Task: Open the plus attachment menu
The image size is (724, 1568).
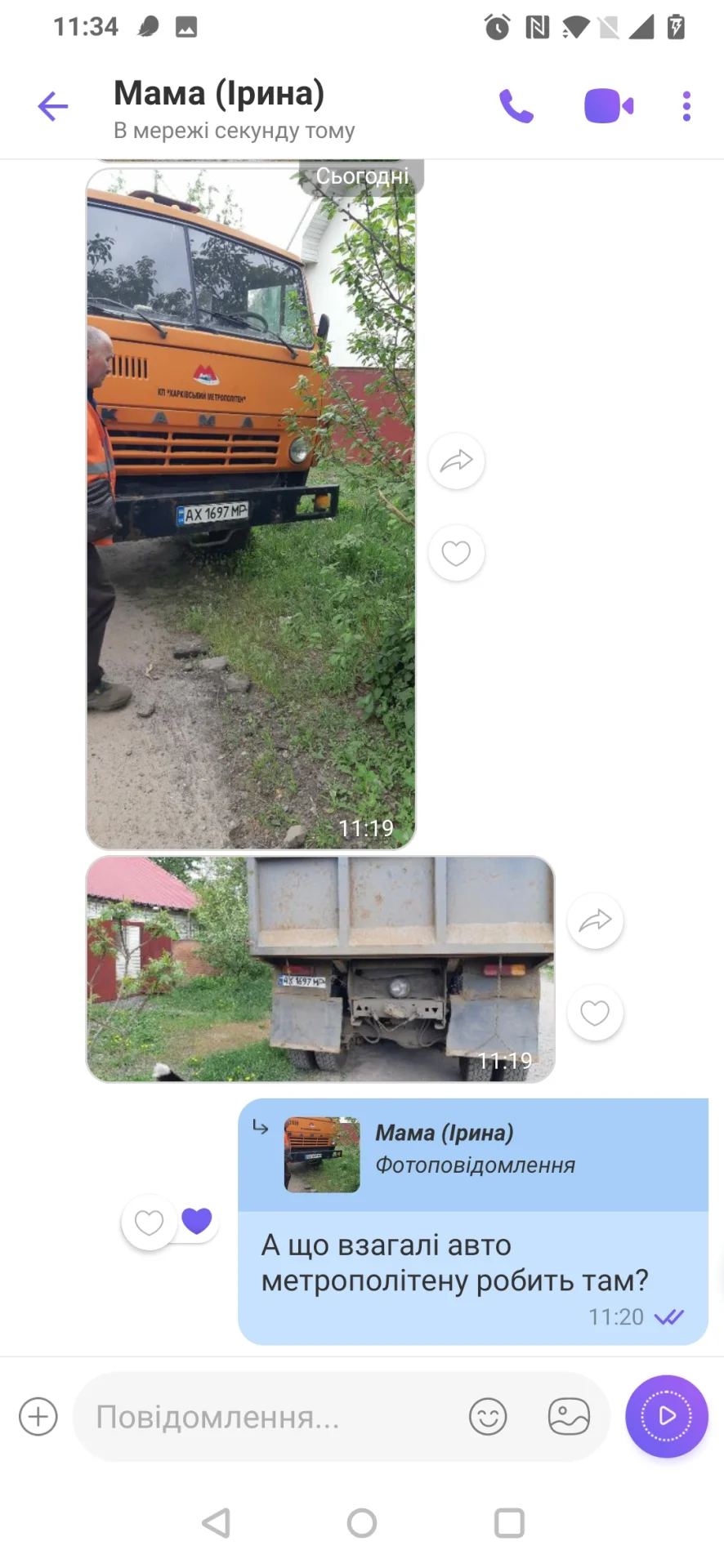Action: (x=38, y=1416)
